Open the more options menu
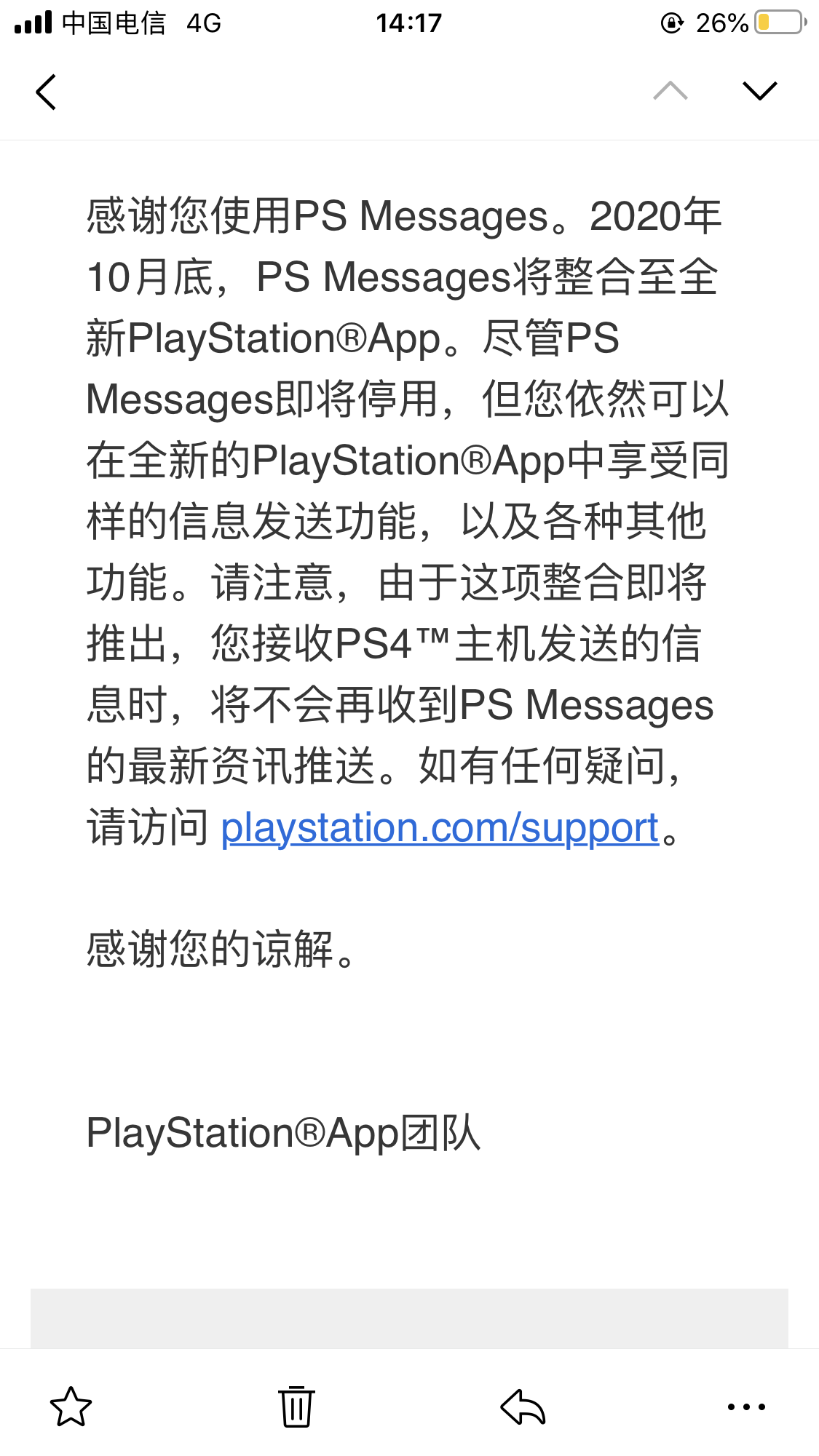The width and height of the screenshot is (819, 1456). coord(746,1407)
